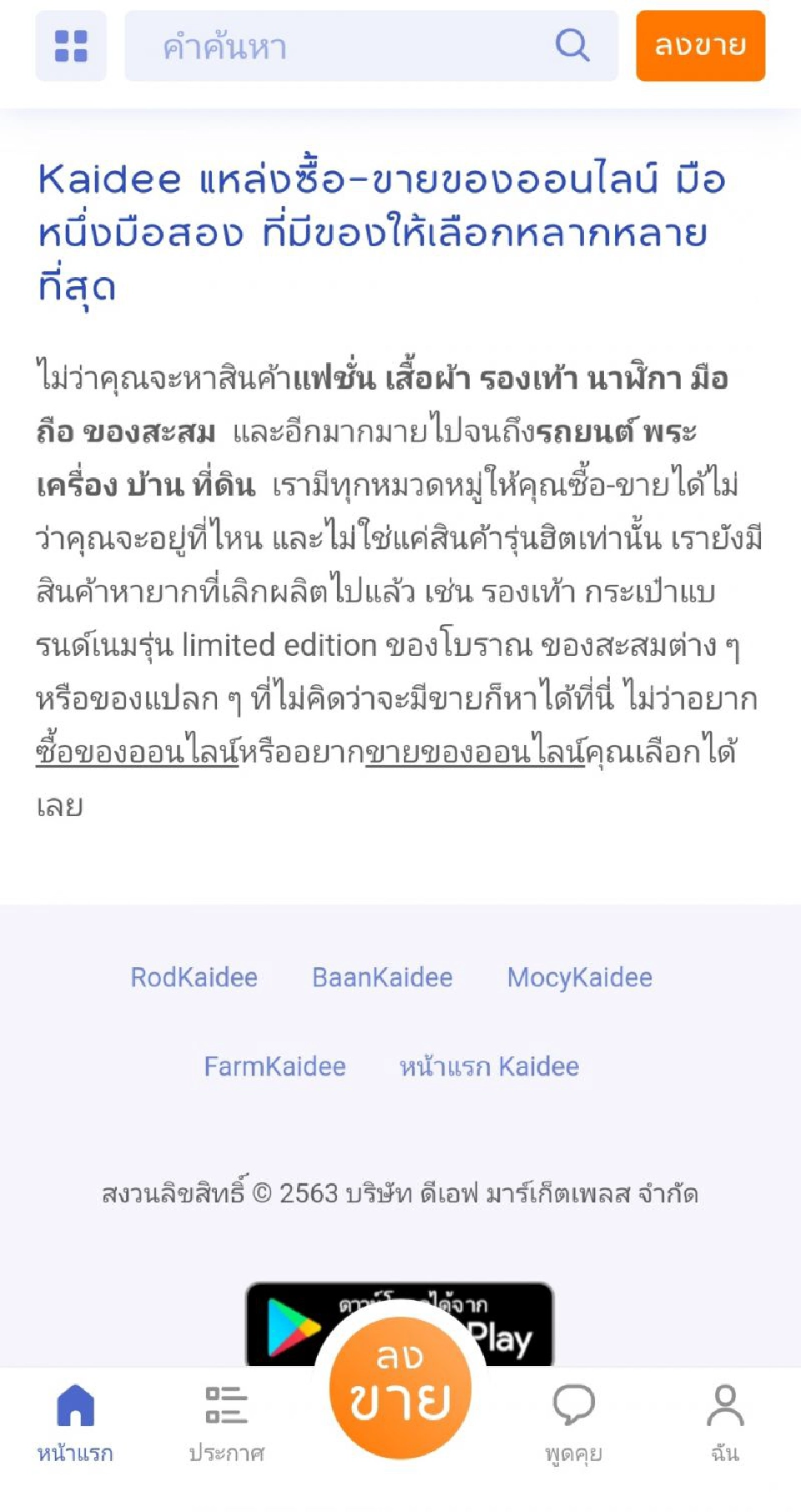Visit the FarmKaidee page
This screenshot has height=1512, width=801.
[275, 1067]
